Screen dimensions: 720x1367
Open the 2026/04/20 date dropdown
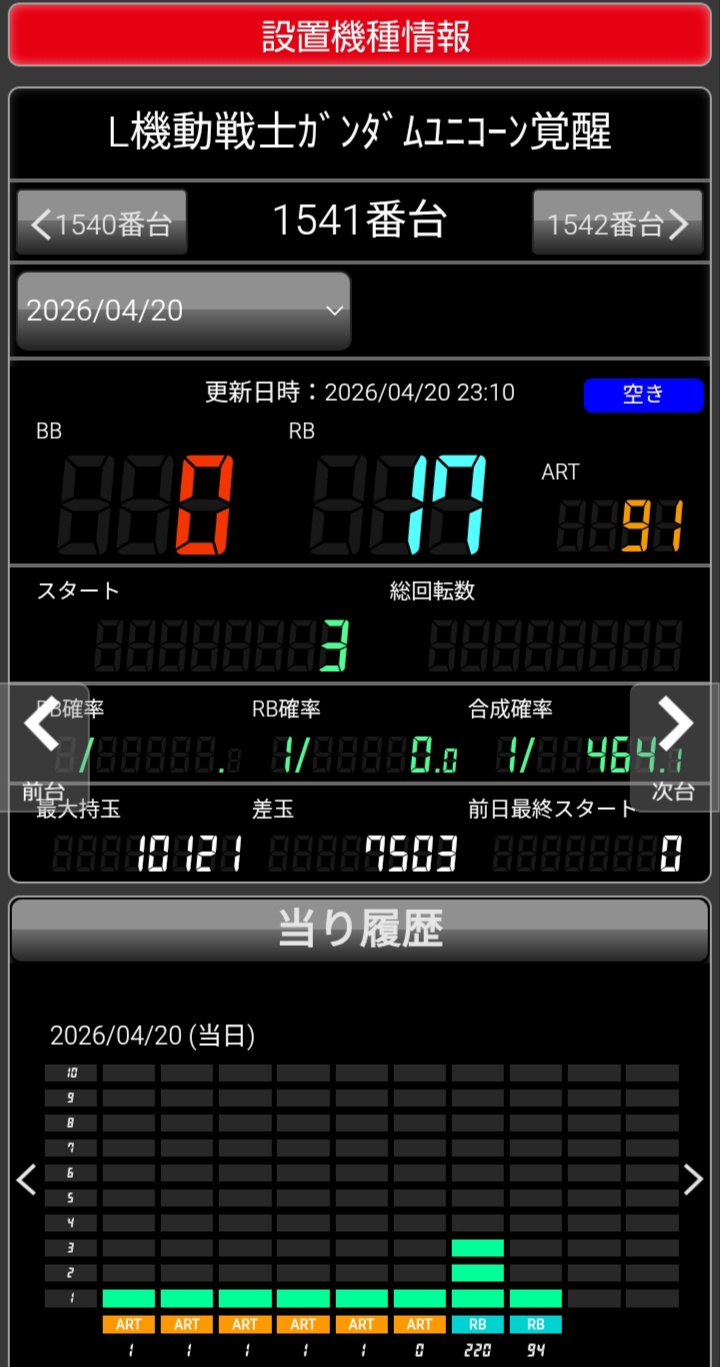point(184,310)
